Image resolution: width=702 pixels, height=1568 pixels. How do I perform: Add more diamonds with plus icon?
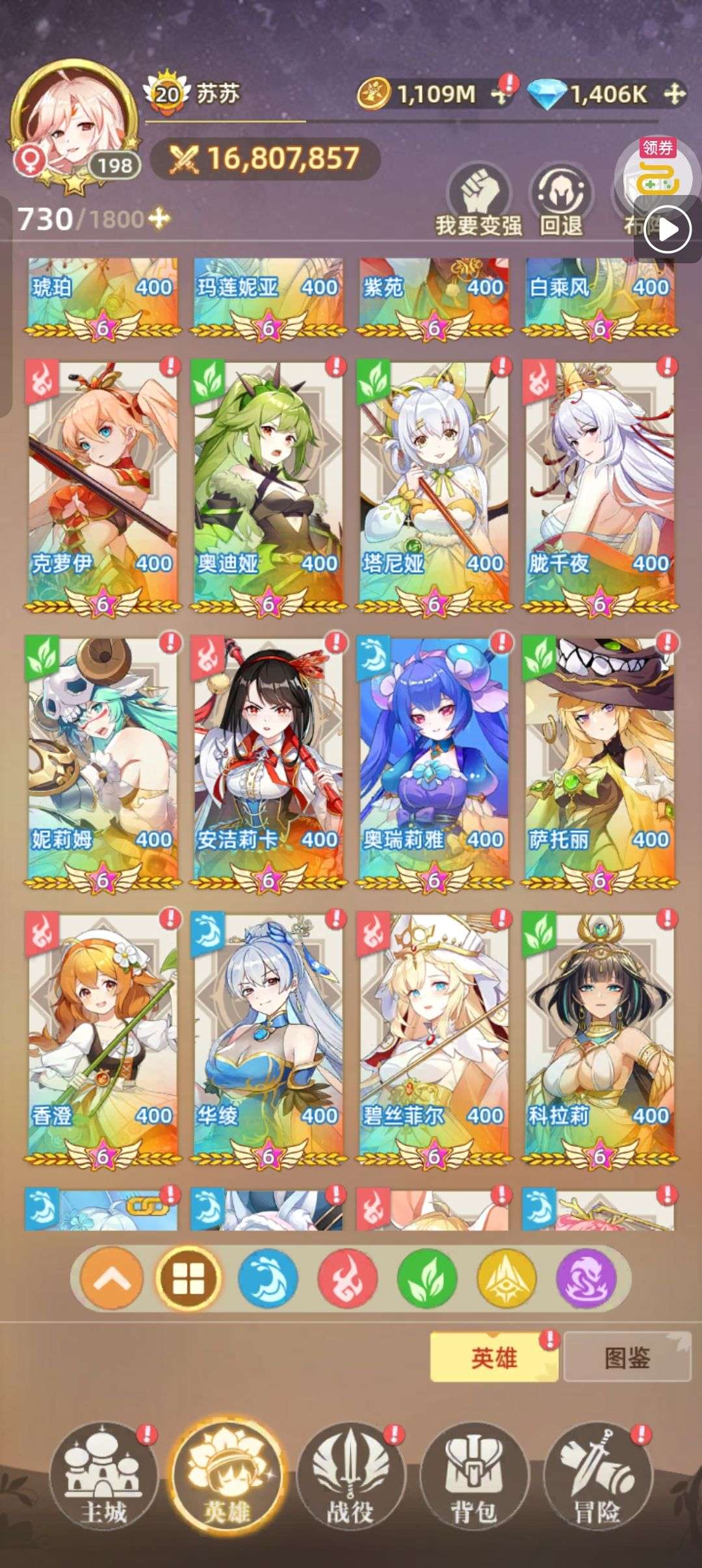pos(675,95)
